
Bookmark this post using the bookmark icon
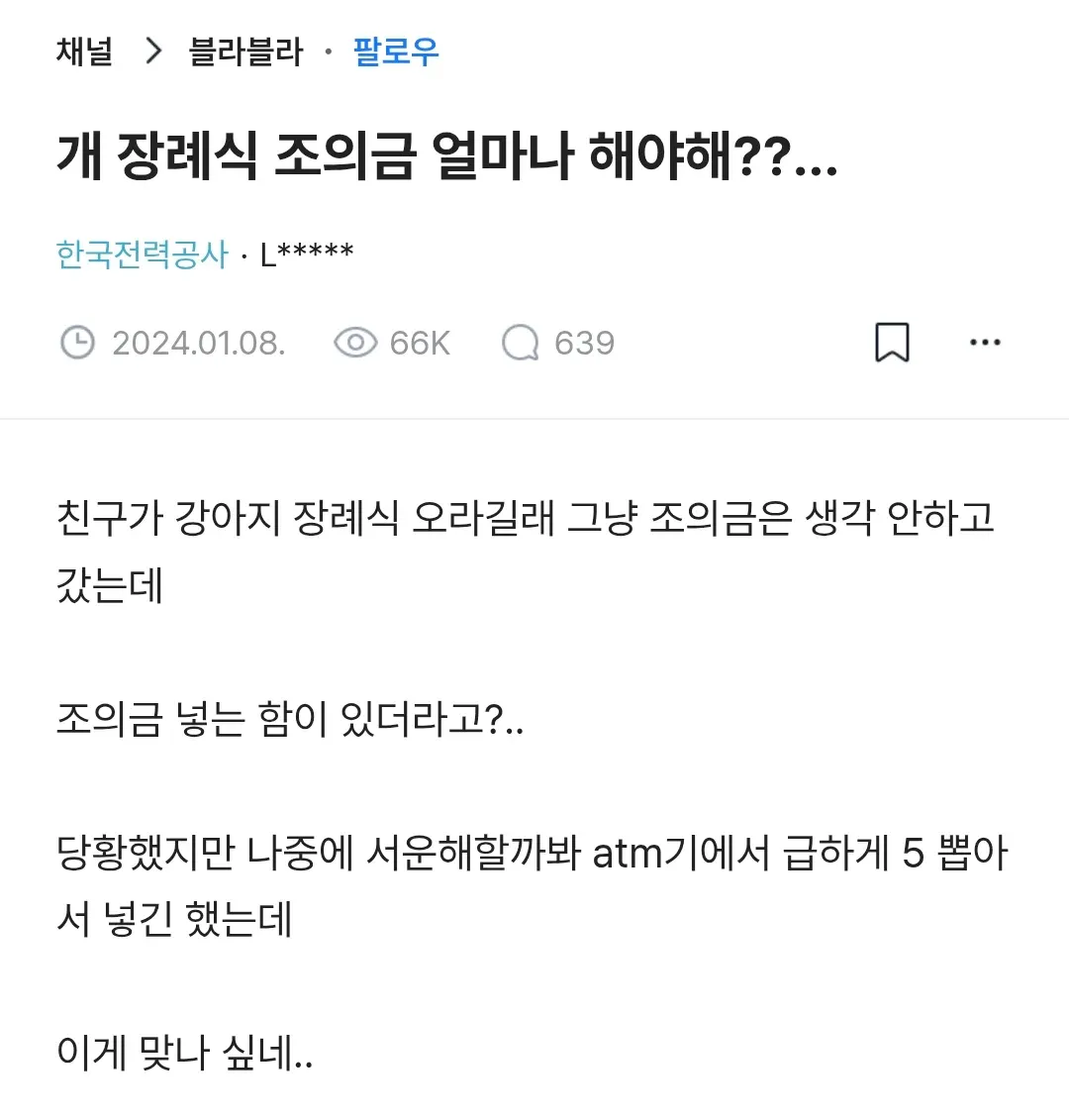tap(890, 342)
